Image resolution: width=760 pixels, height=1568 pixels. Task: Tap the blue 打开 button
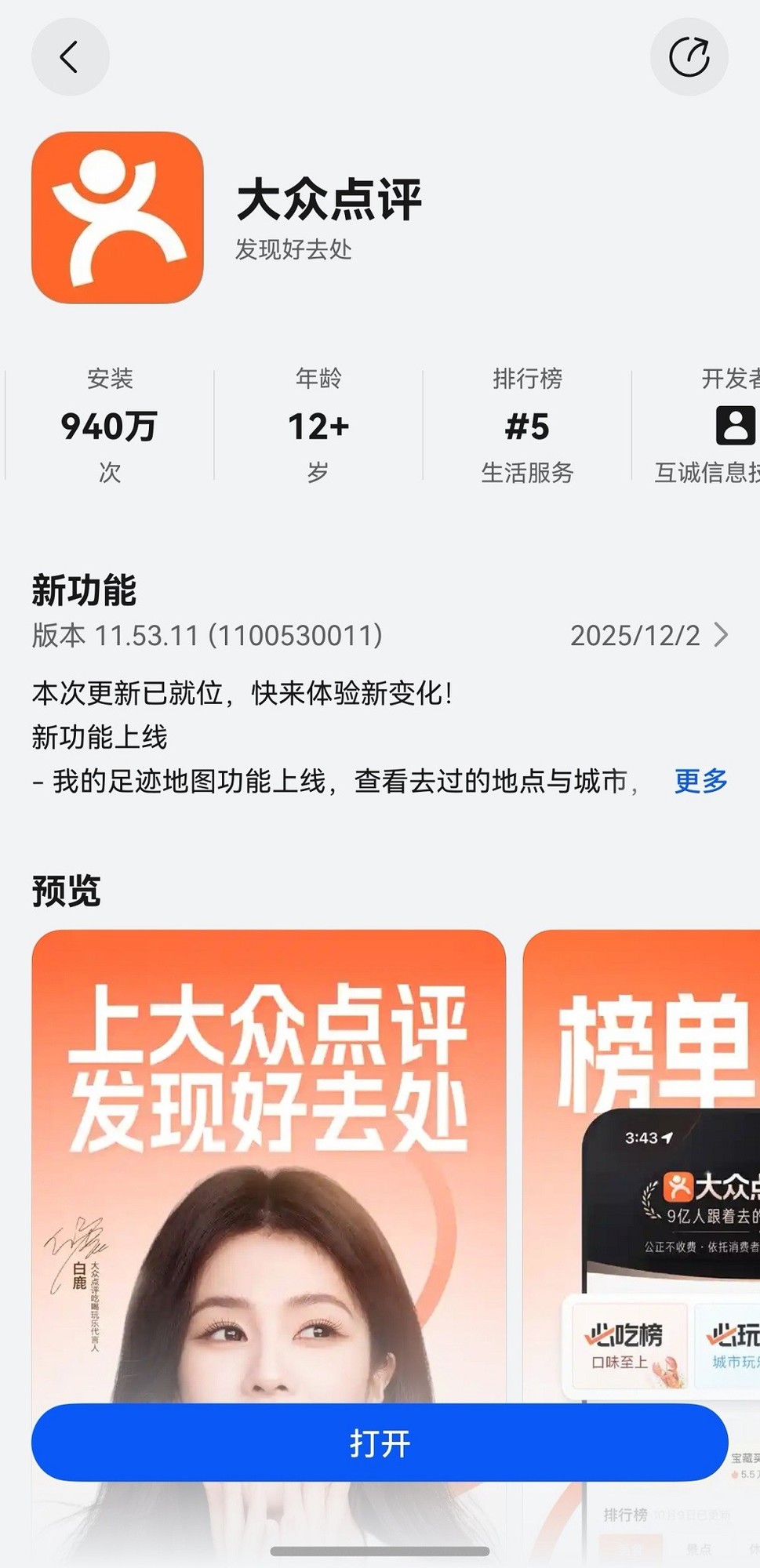click(x=380, y=1443)
